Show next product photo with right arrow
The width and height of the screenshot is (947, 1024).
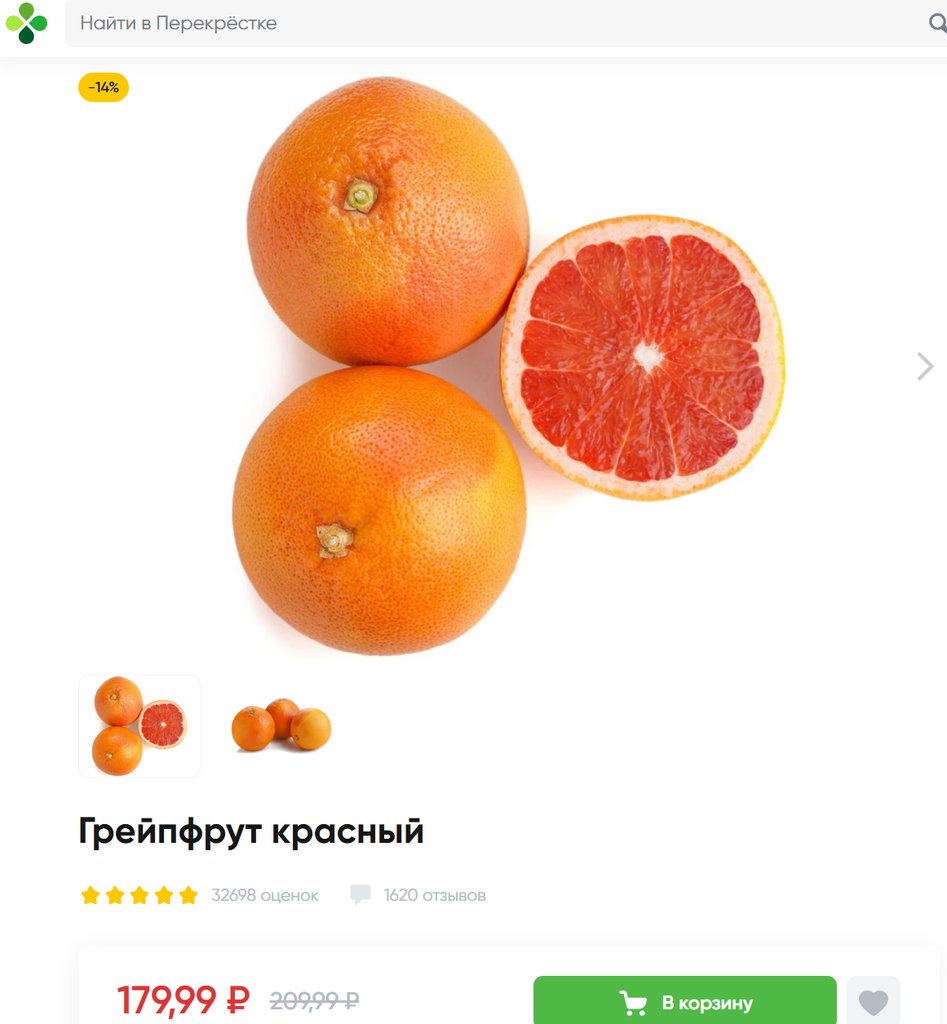tap(925, 367)
